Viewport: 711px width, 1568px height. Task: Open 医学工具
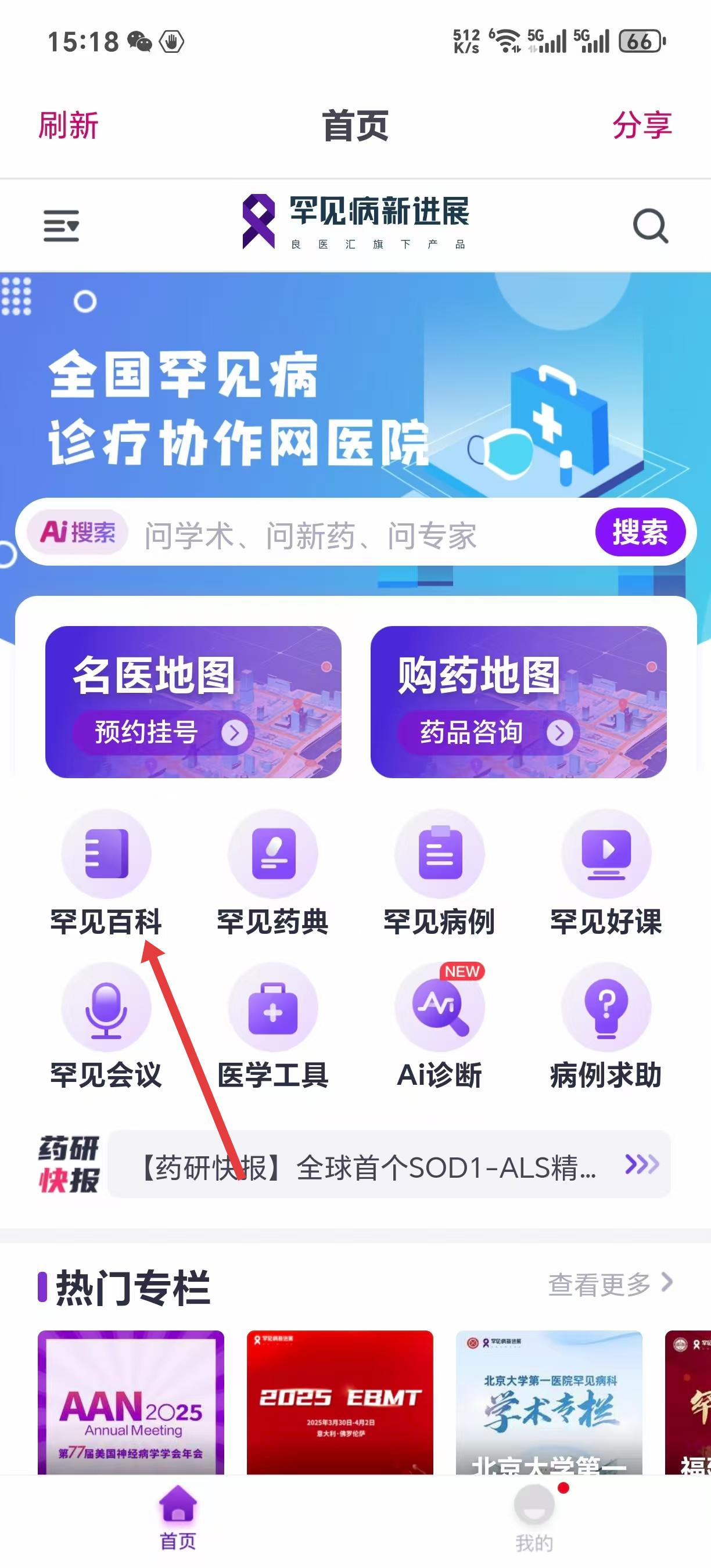[x=272, y=1026]
